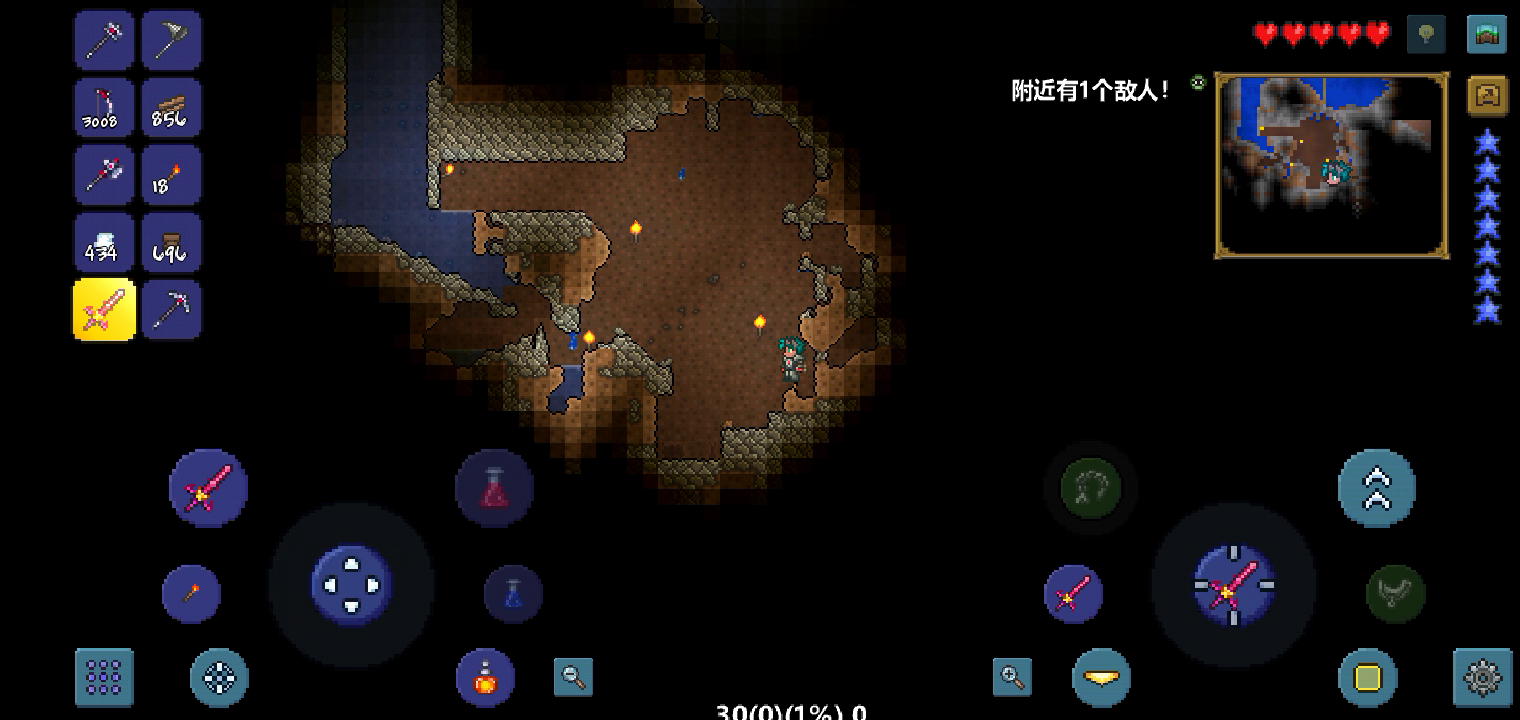Toggle the yellow square auto-select button
This screenshot has height=720, width=1520.
coord(1367,677)
